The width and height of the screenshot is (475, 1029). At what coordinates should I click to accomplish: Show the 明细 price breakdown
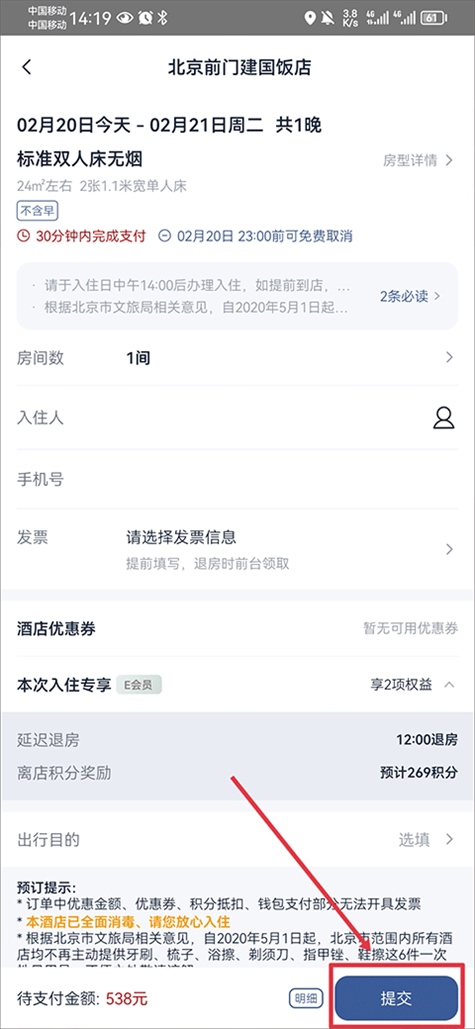[x=307, y=999]
